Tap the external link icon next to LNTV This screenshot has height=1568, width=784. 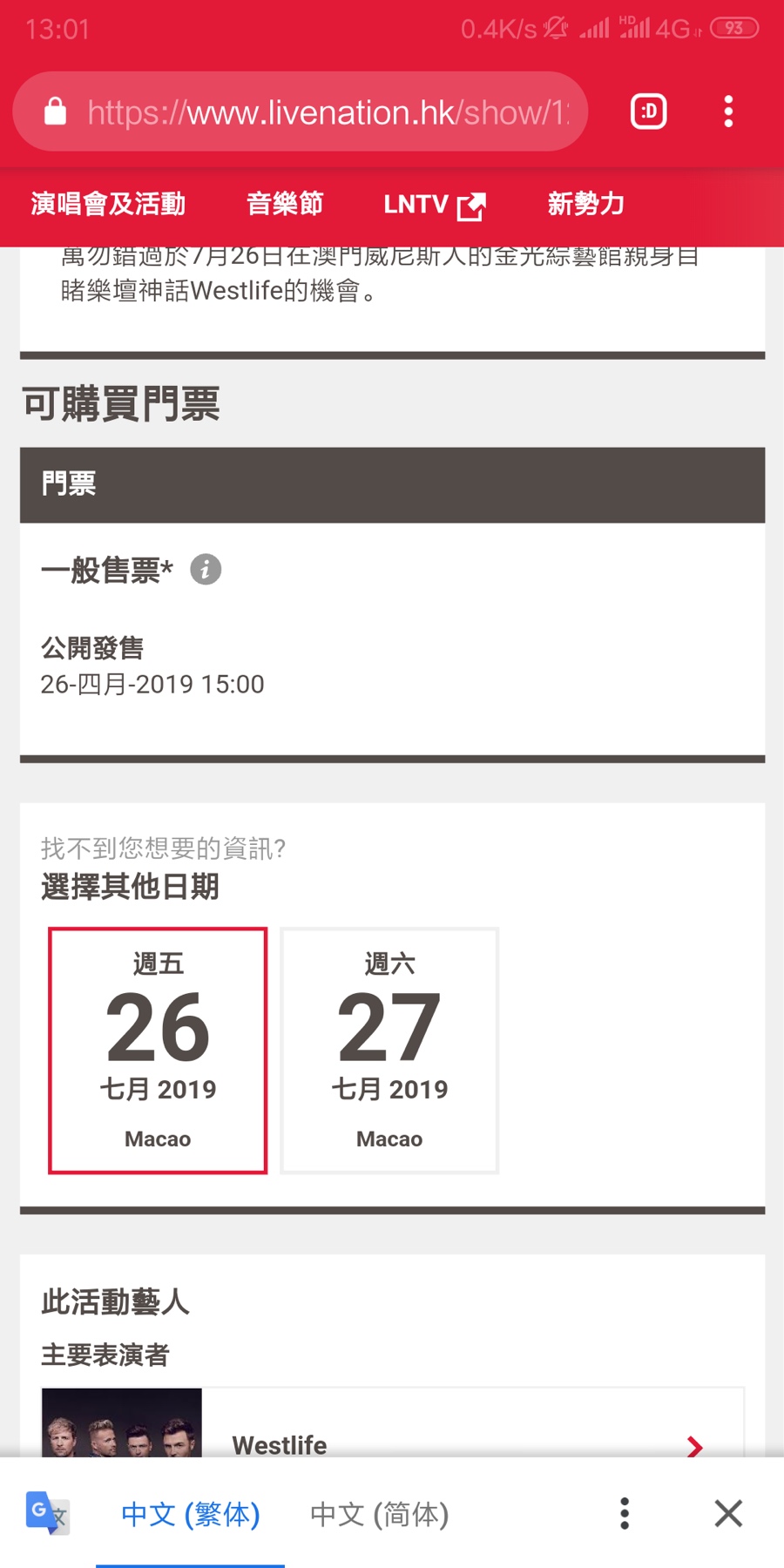tap(471, 206)
